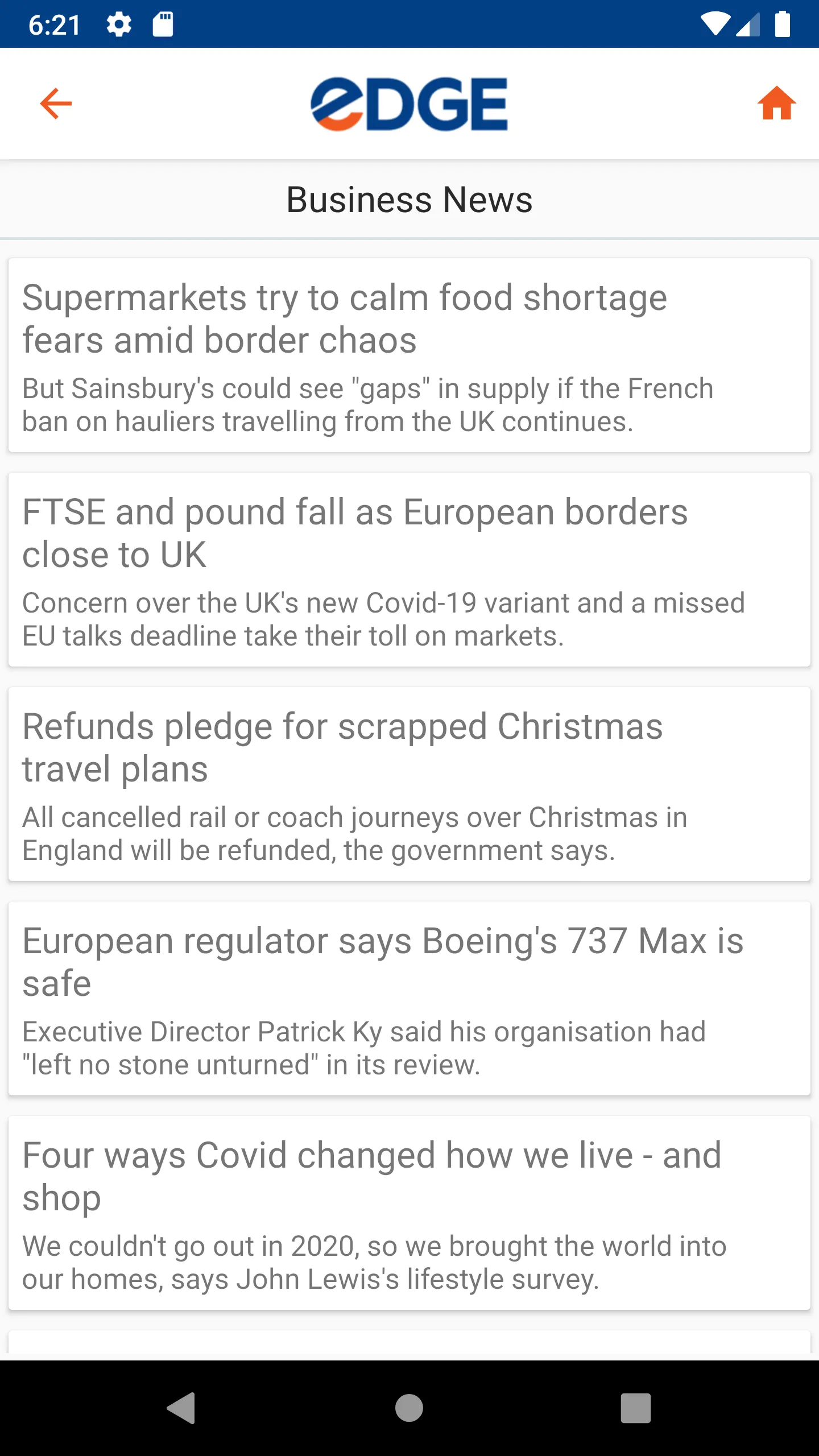Screen dimensions: 819x1456
Task: Open the Boeing 737 Max safety story
Action: pyautogui.click(x=409, y=998)
